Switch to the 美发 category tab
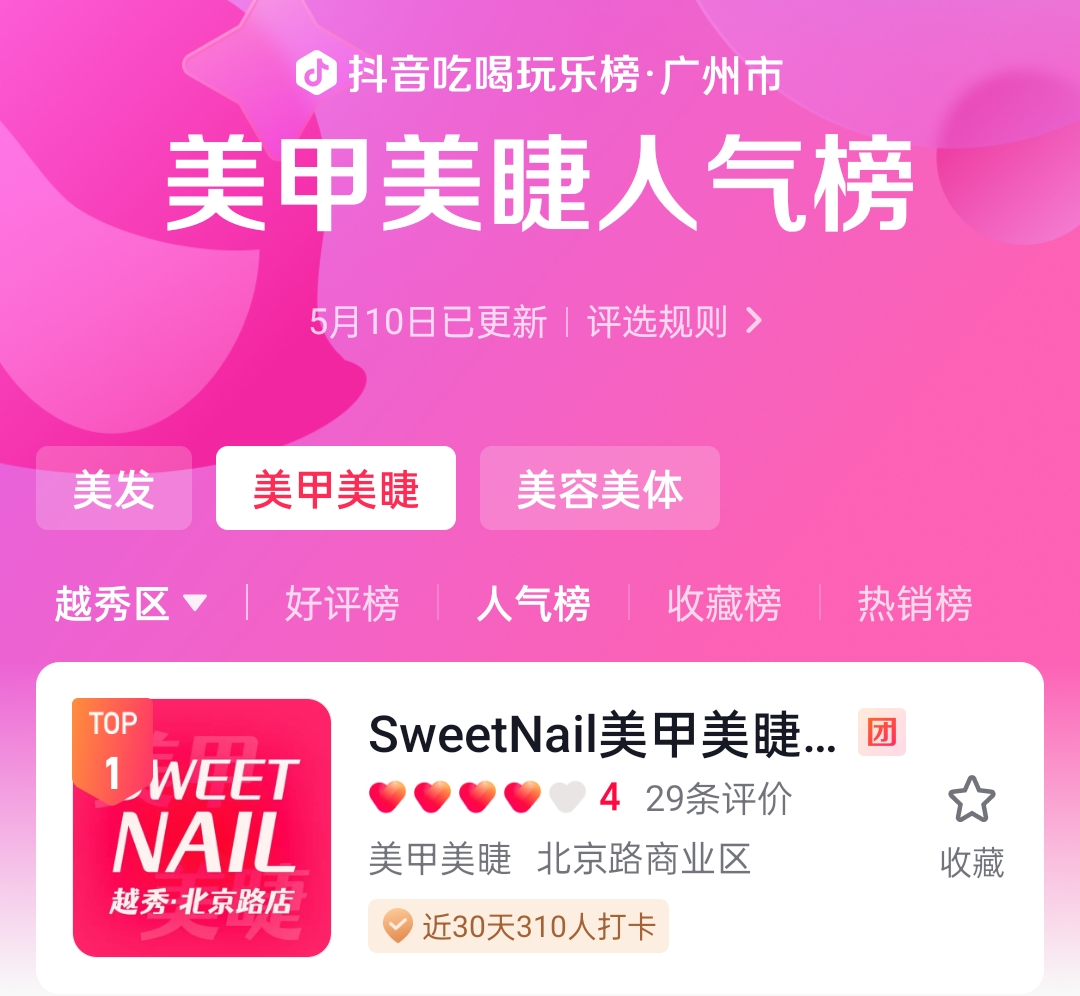1080x996 pixels. [x=114, y=489]
